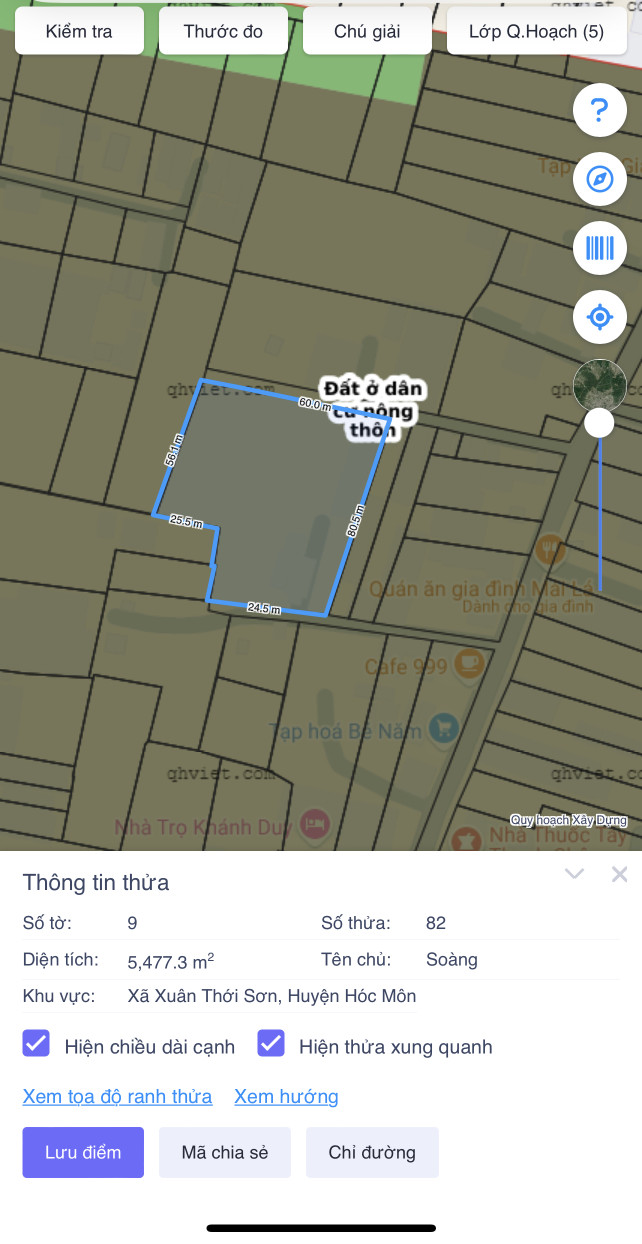Open Xem tọa độ ranh thửa link
The width and height of the screenshot is (642, 1244).
point(117,1097)
